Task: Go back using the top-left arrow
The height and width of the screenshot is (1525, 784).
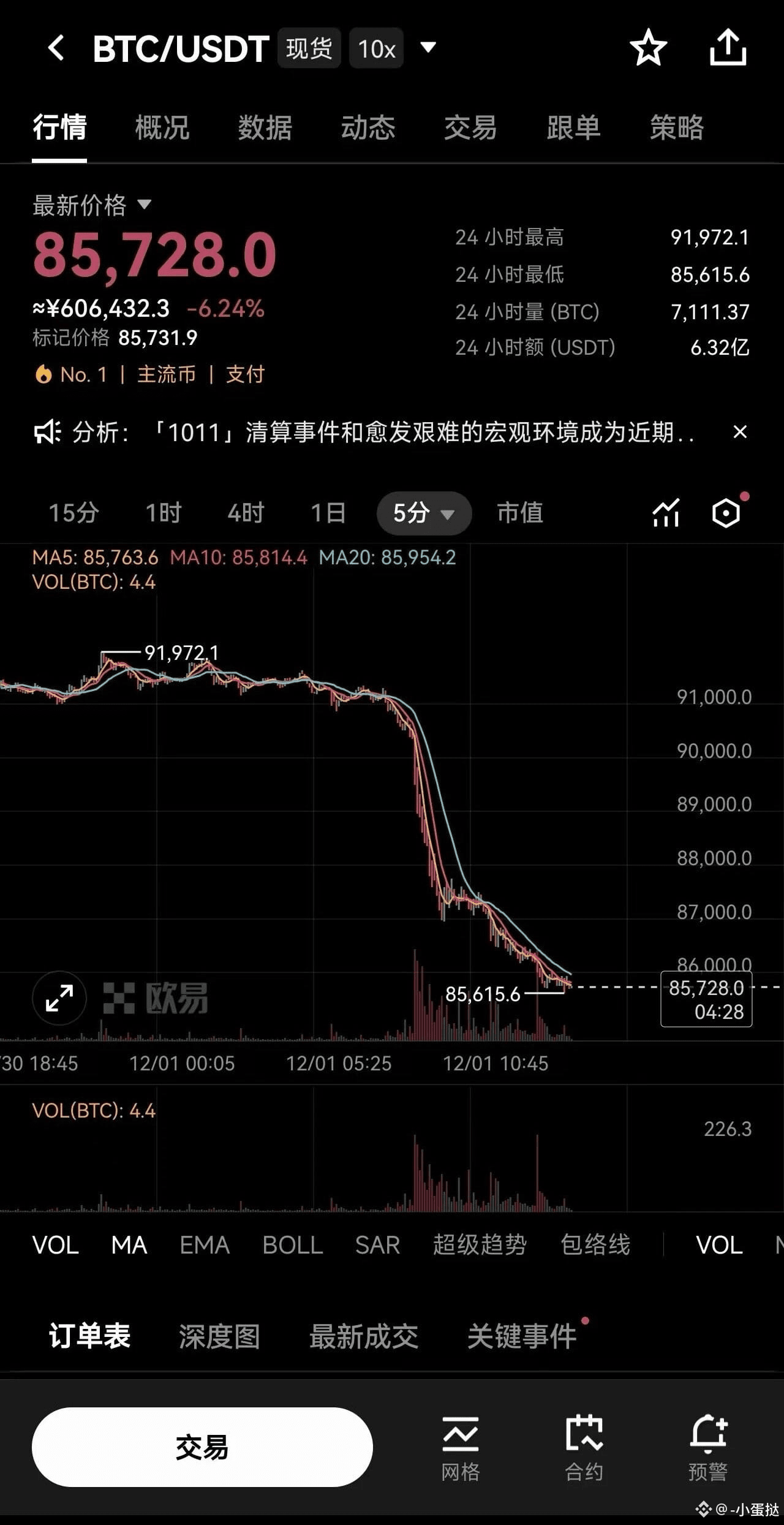Action: click(x=56, y=48)
